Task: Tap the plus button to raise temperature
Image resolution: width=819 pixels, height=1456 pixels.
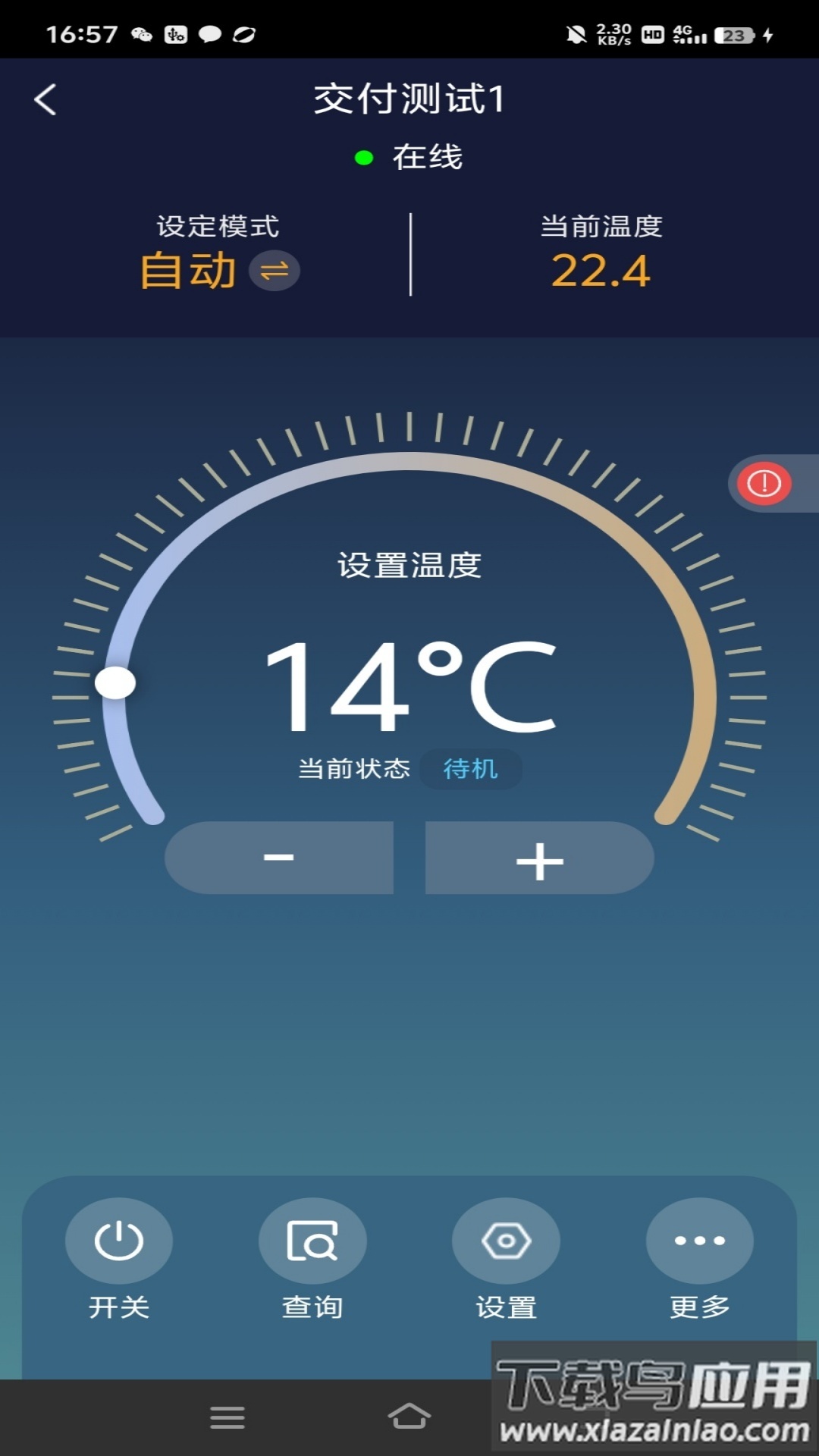Action: click(x=539, y=858)
